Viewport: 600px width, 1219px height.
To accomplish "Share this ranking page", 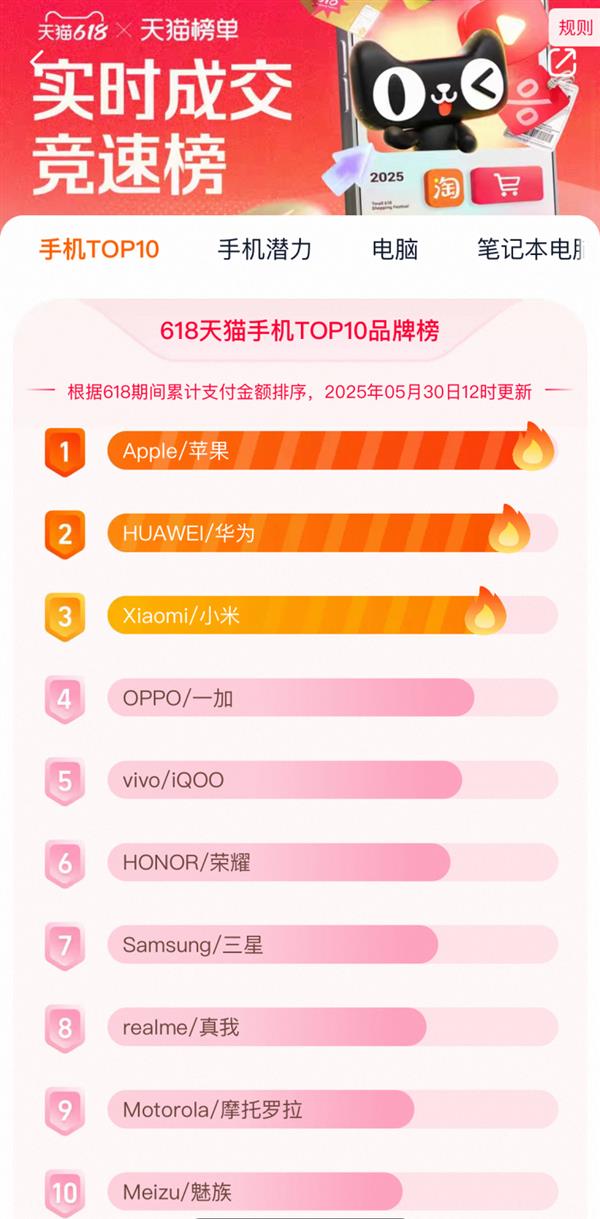I will coord(564,62).
